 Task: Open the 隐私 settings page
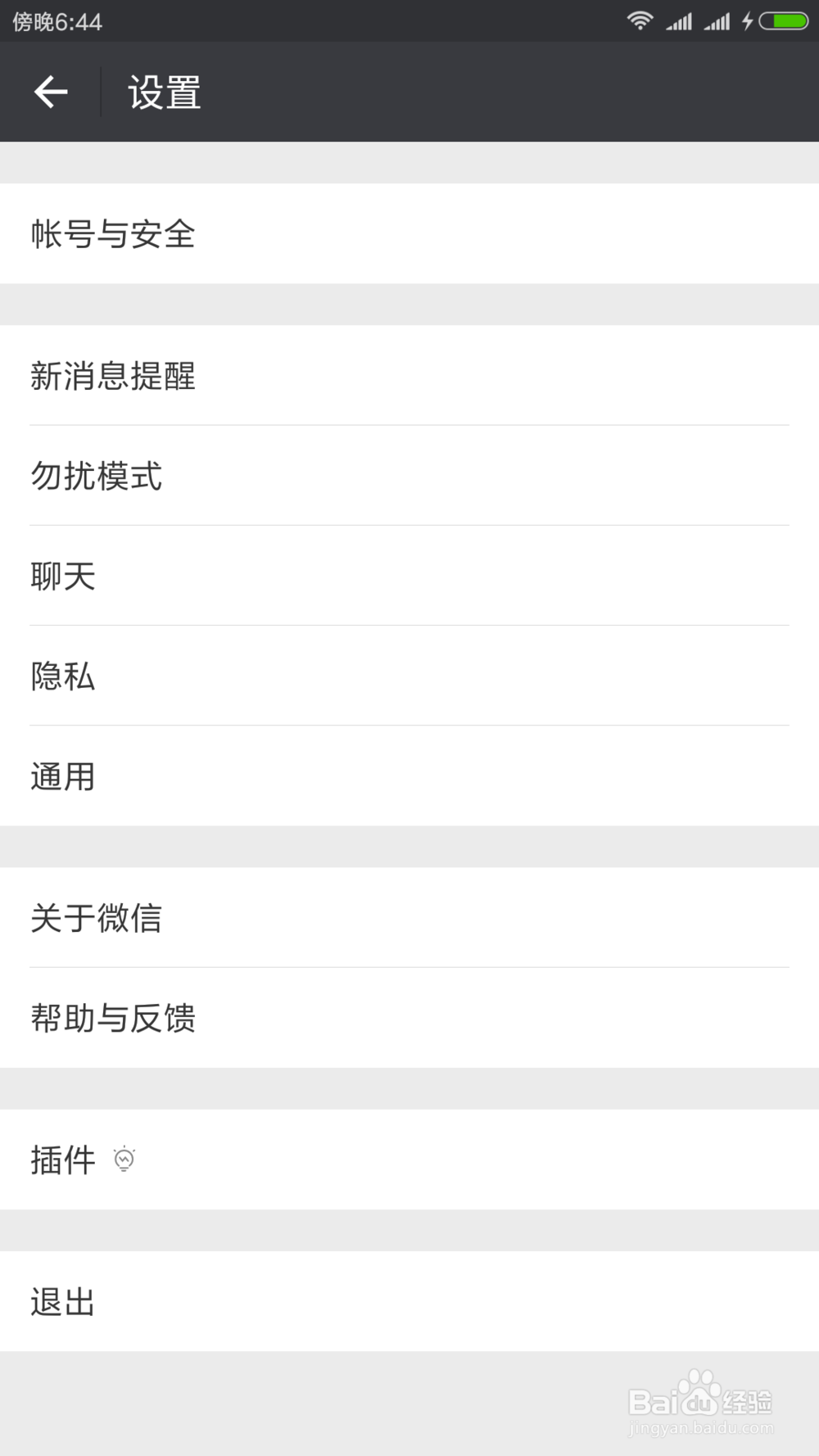point(63,677)
